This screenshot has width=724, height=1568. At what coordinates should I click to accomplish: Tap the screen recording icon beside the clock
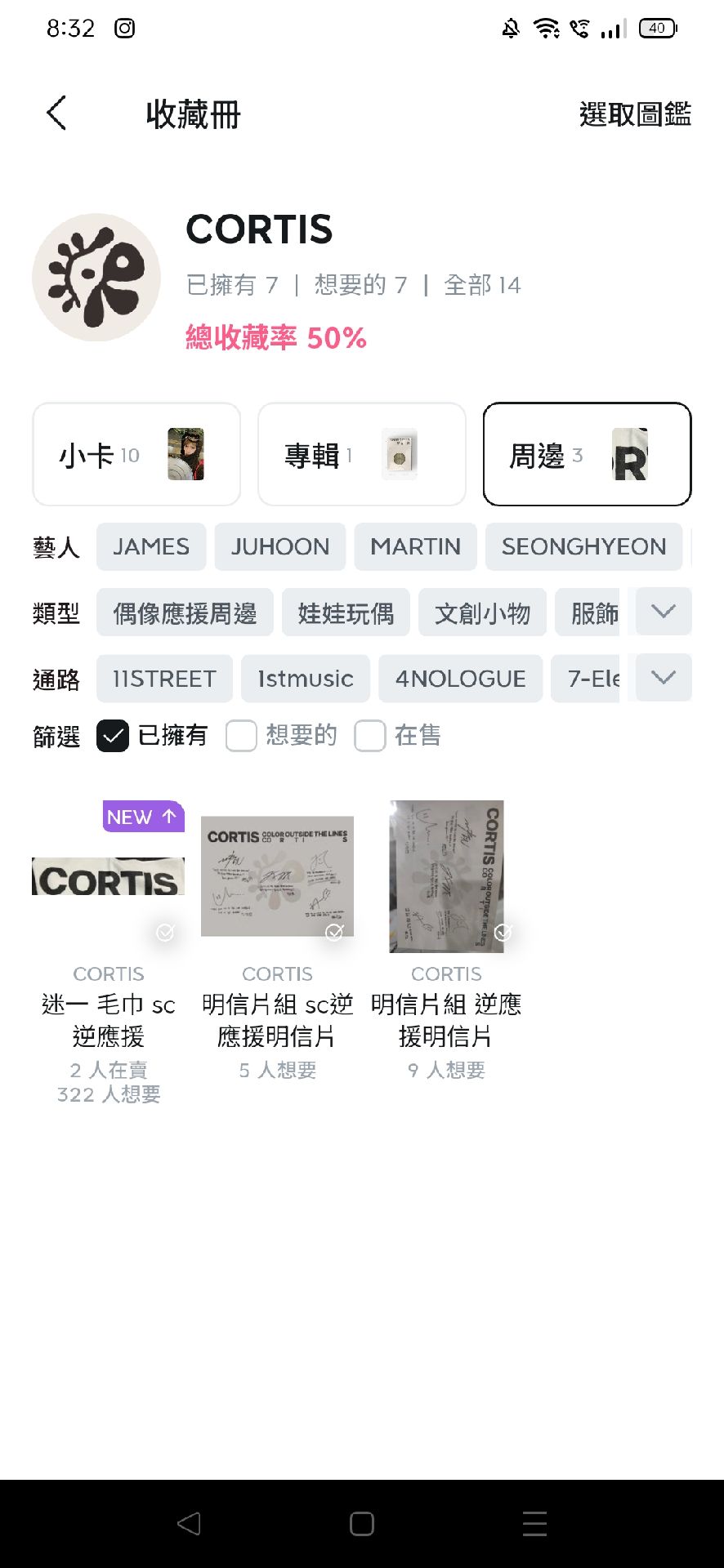pyautogui.click(x=123, y=28)
